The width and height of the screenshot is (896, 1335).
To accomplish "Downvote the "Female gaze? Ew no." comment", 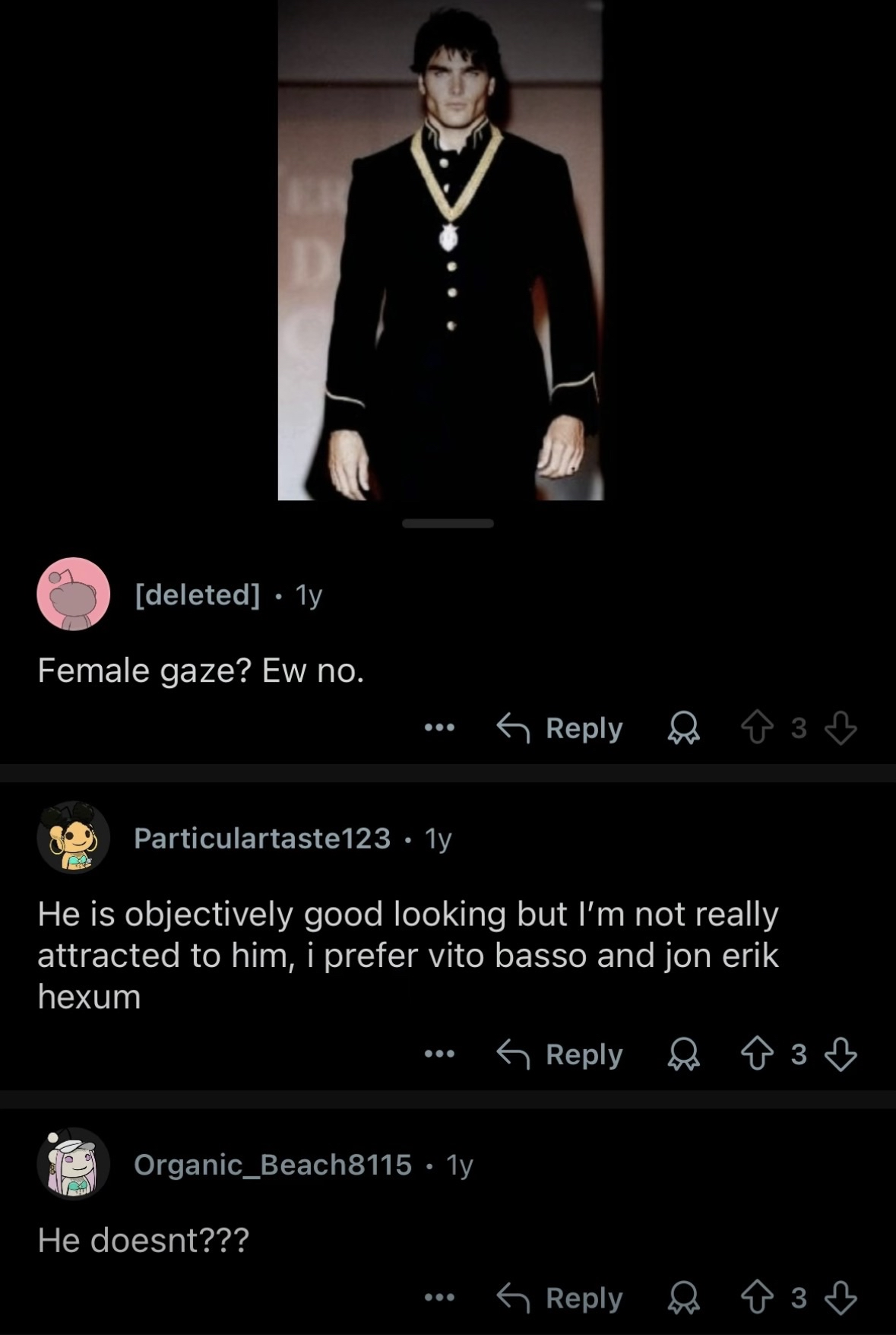I will pyautogui.click(x=841, y=728).
